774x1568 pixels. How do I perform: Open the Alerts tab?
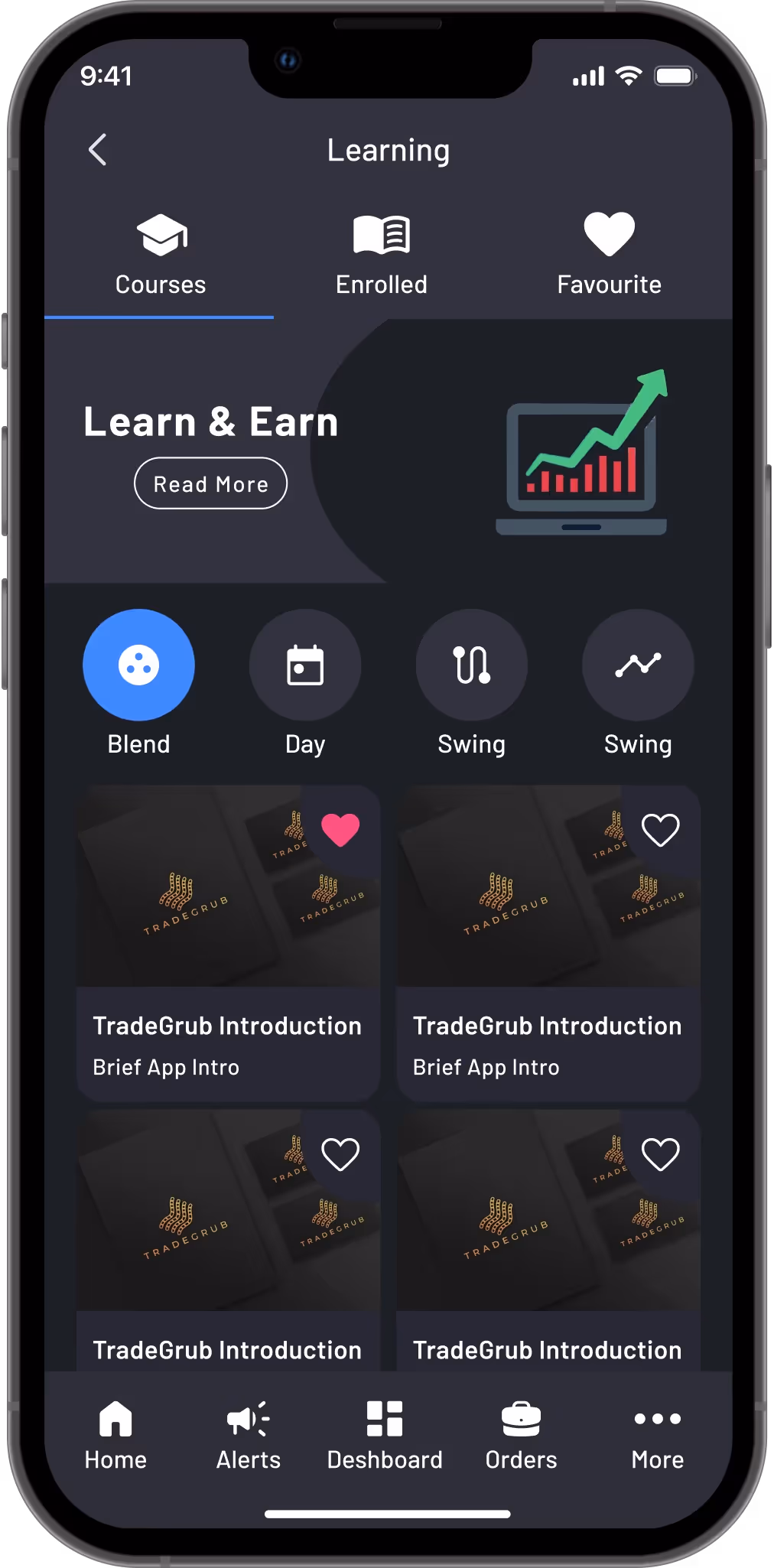[249, 1436]
